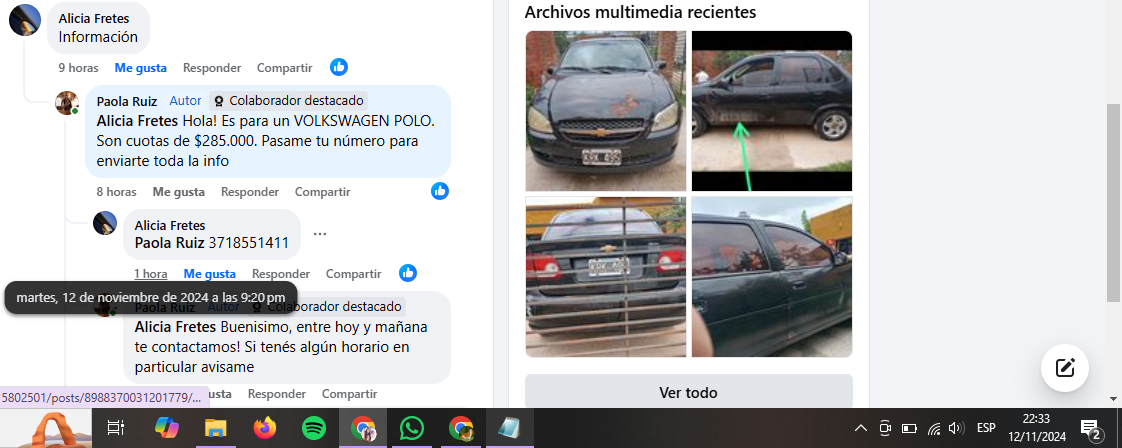The height and width of the screenshot is (448, 1122).
Task: Tap "Ver todo" to view all media
Action: point(688,393)
